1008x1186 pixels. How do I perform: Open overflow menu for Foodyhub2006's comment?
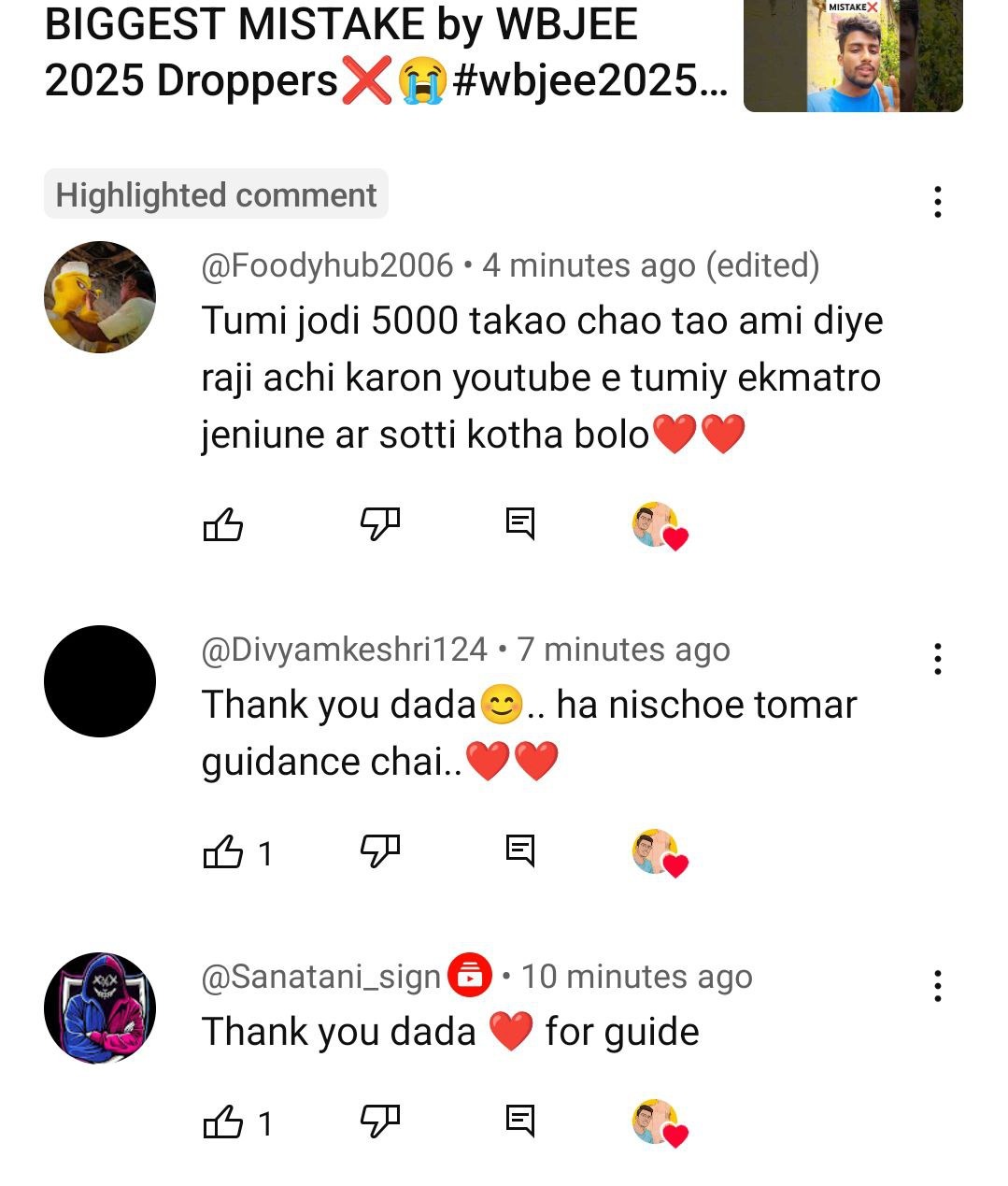(937, 202)
